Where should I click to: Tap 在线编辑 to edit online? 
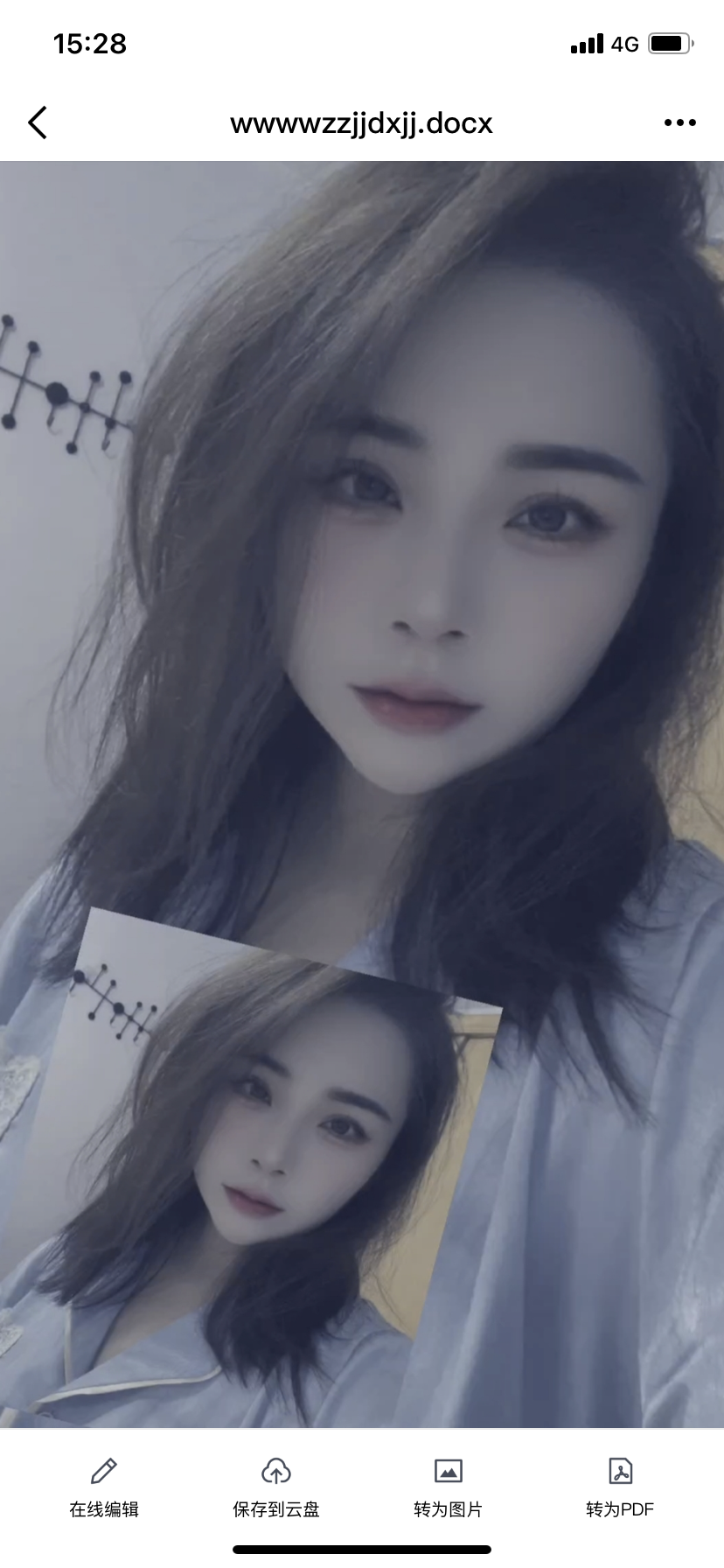[104, 1487]
